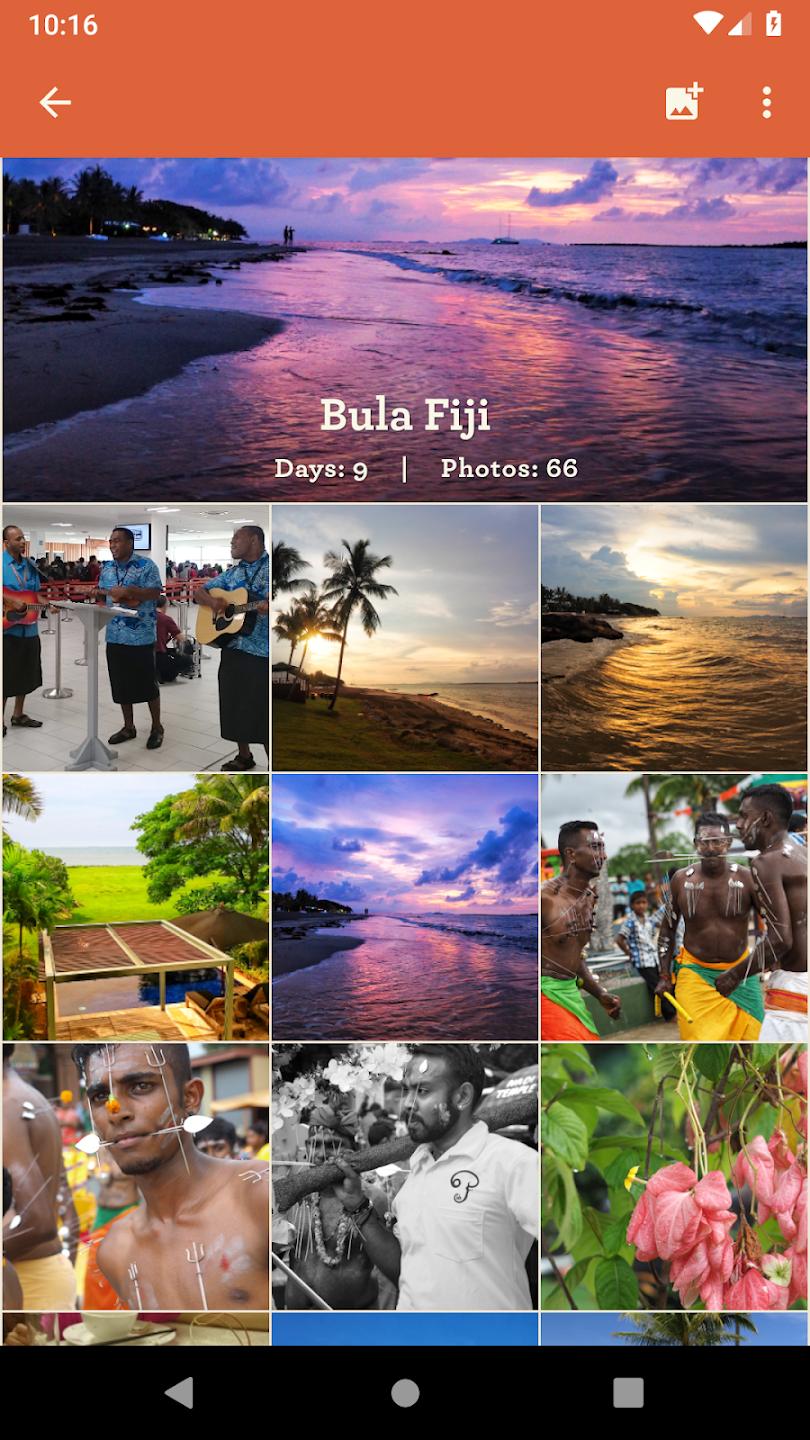This screenshot has height=1440, width=810.
Task: Open the golden rippling water sunset photo
Action: coord(674,637)
